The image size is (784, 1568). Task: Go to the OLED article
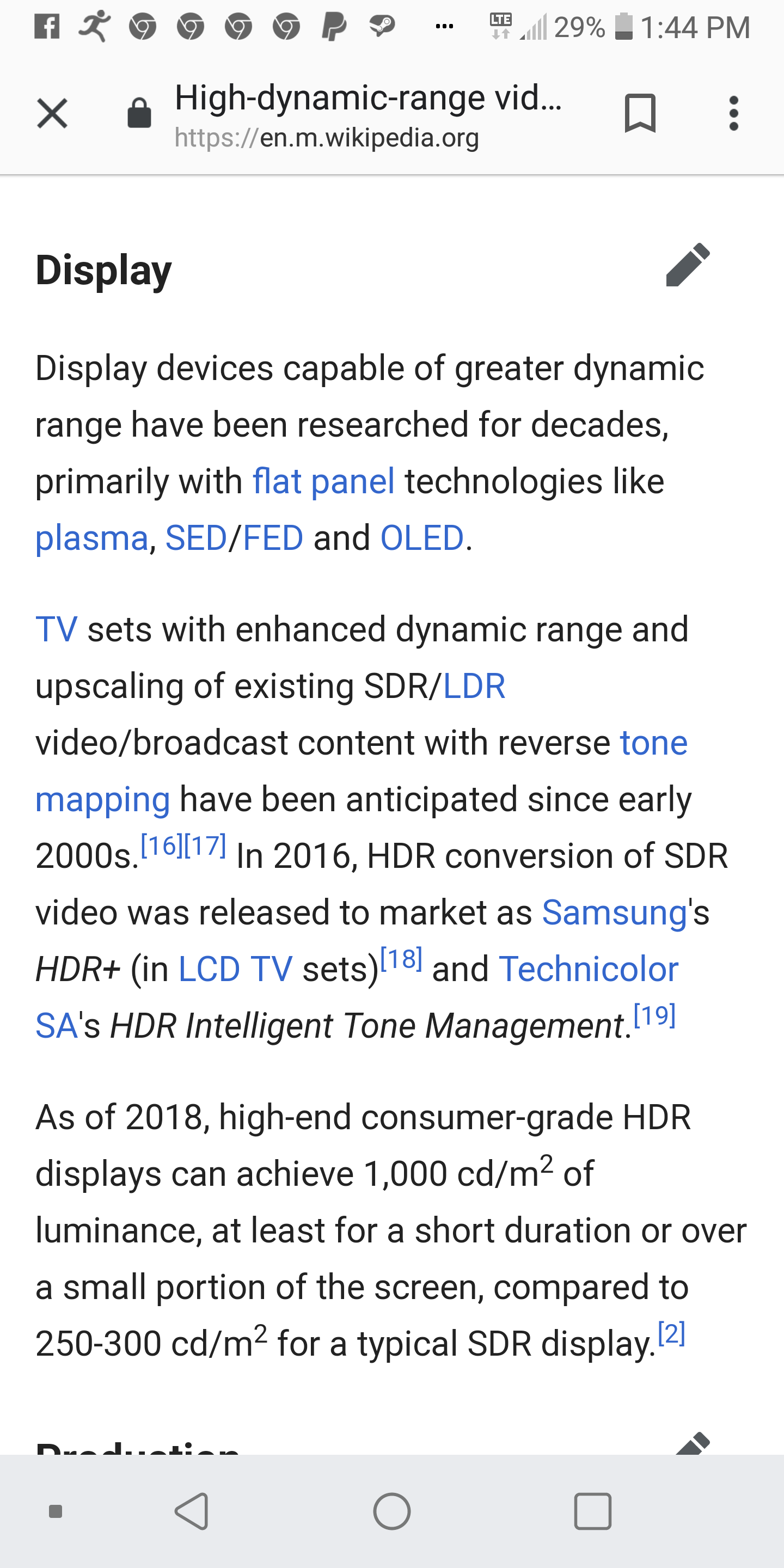click(x=422, y=538)
